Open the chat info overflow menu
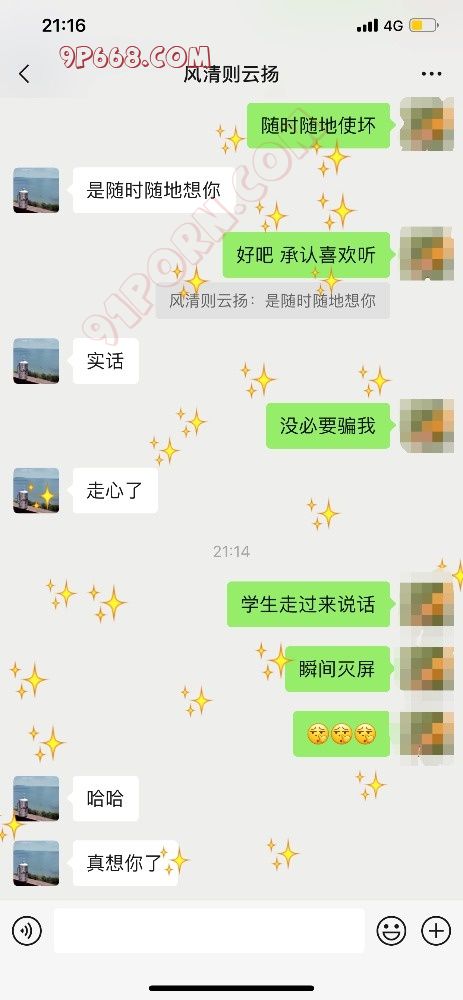 (432, 74)
